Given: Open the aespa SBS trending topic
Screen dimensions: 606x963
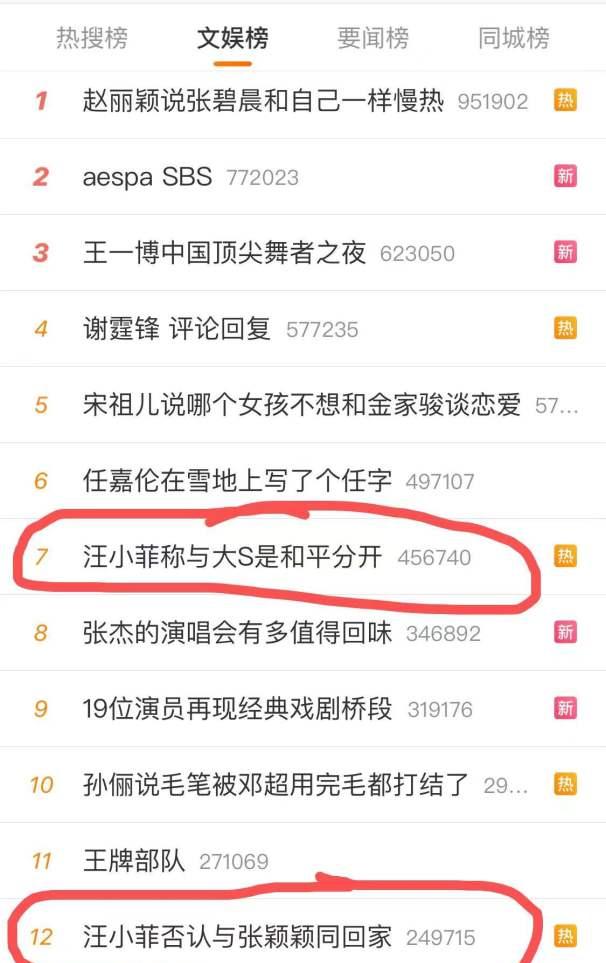Looking at the screenshot, I should (148, 177).
